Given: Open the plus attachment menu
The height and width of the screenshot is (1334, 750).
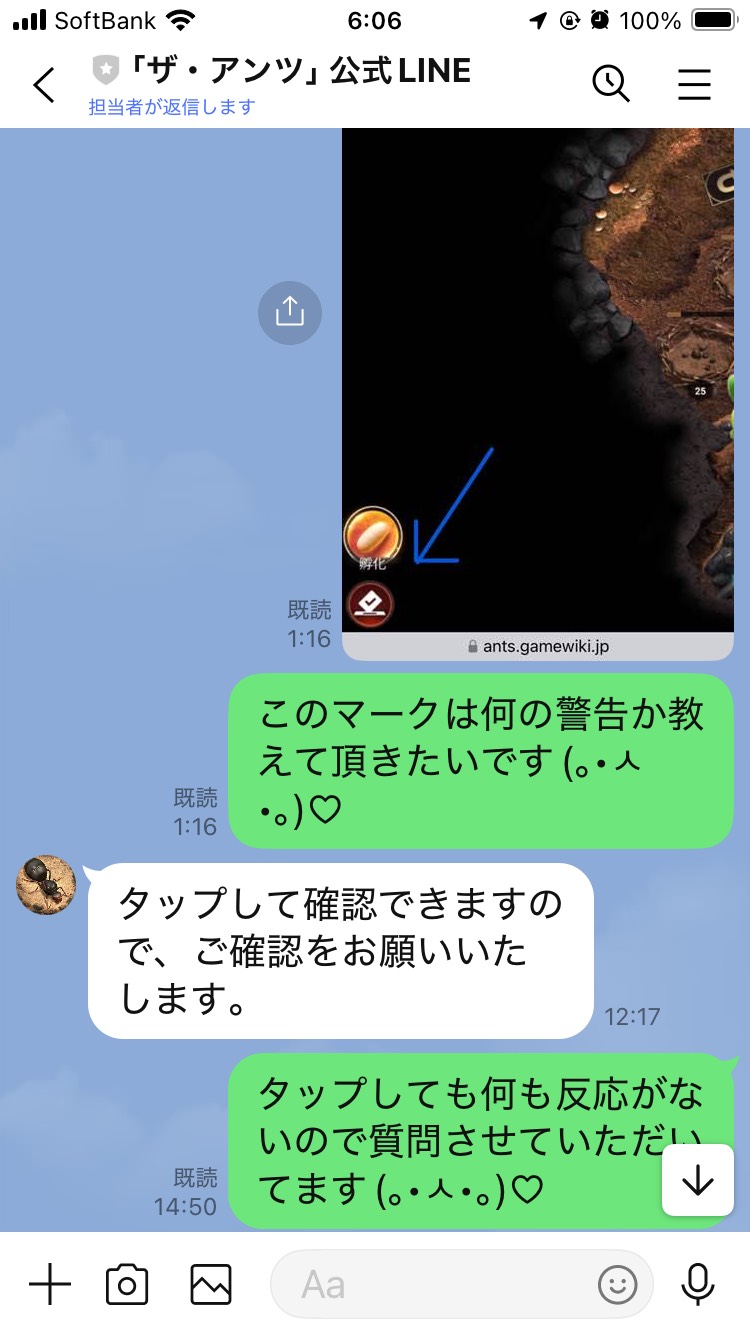Looking at the screenshot, I should coord(50,1284).
